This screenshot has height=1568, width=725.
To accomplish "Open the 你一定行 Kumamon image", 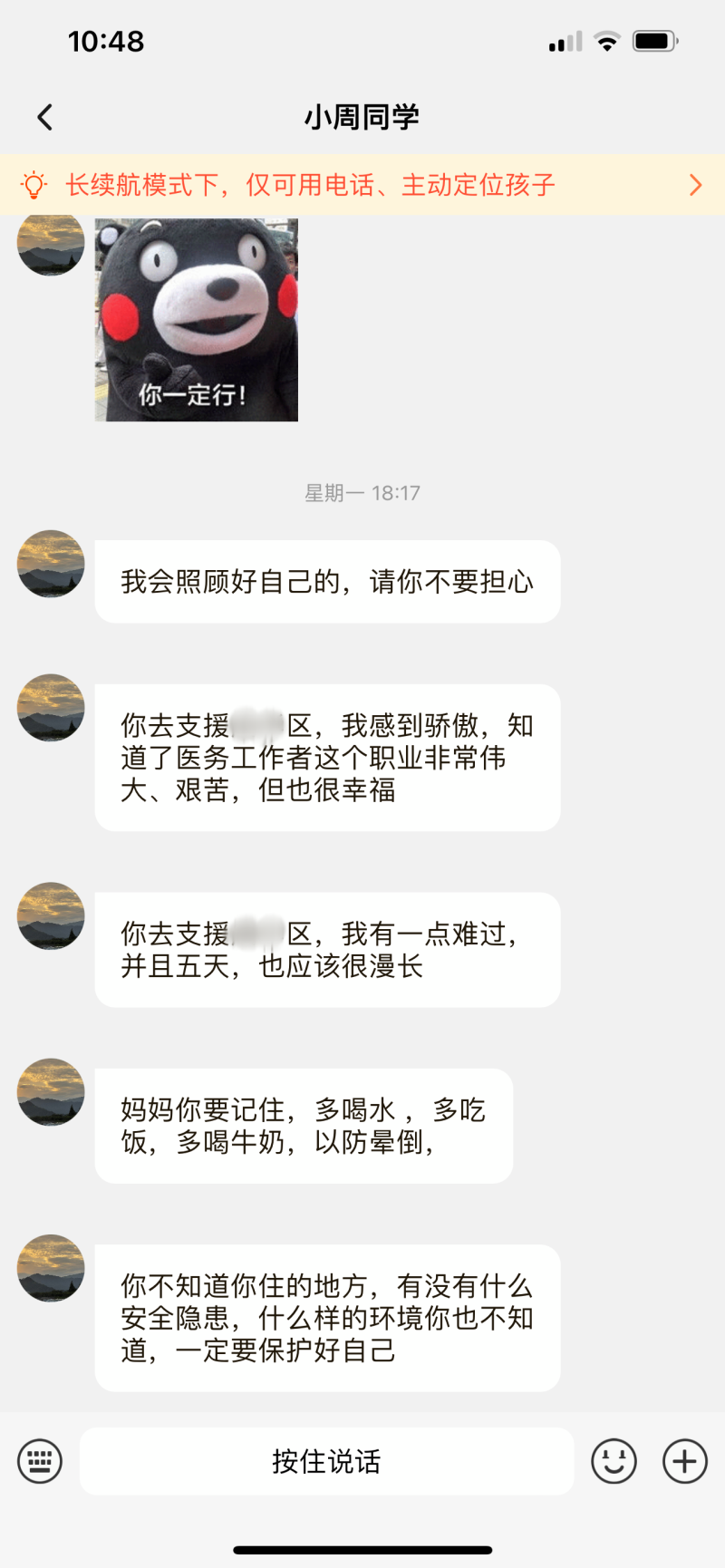I will (x=197, y=319).
